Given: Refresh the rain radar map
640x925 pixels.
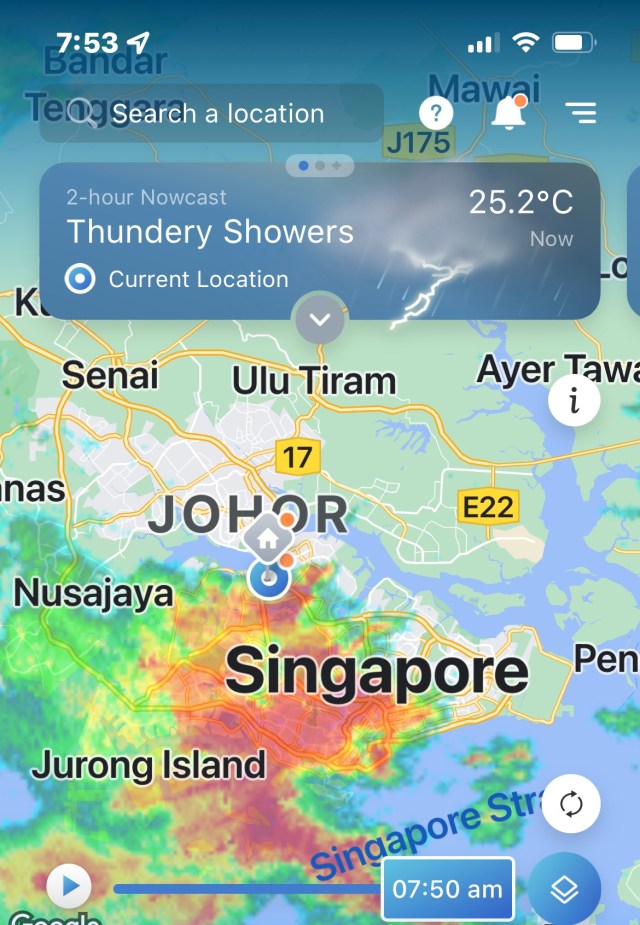Looking at the screenshot, I should click(x=572, y=803).
